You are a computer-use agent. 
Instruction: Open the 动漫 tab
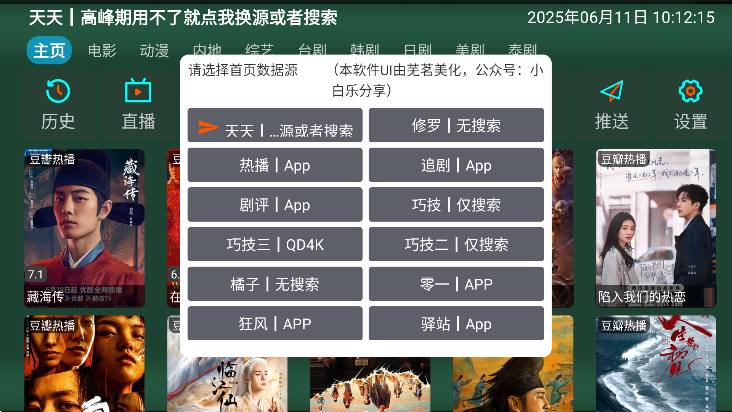click(x=154, y=50)
